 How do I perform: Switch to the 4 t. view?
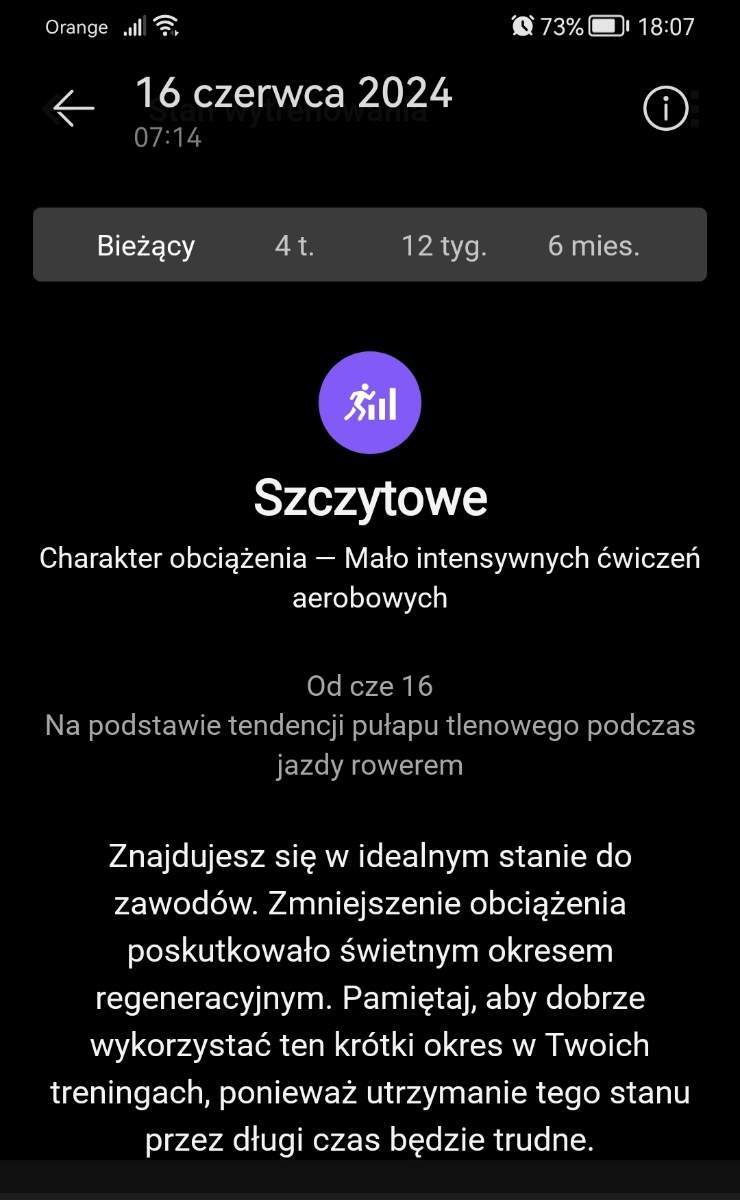point(294,246)
